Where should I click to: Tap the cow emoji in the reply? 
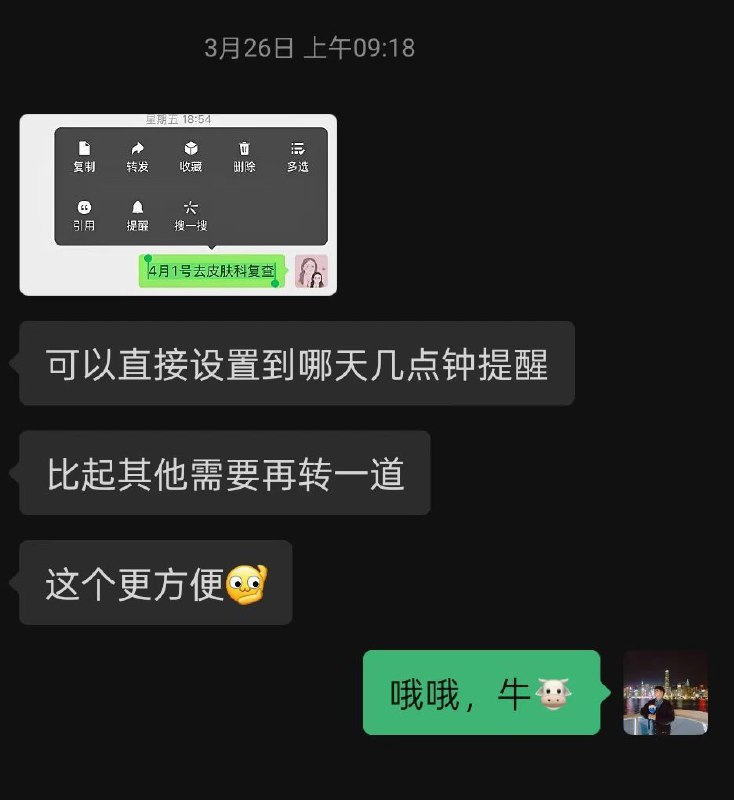(x=553, y=692)
